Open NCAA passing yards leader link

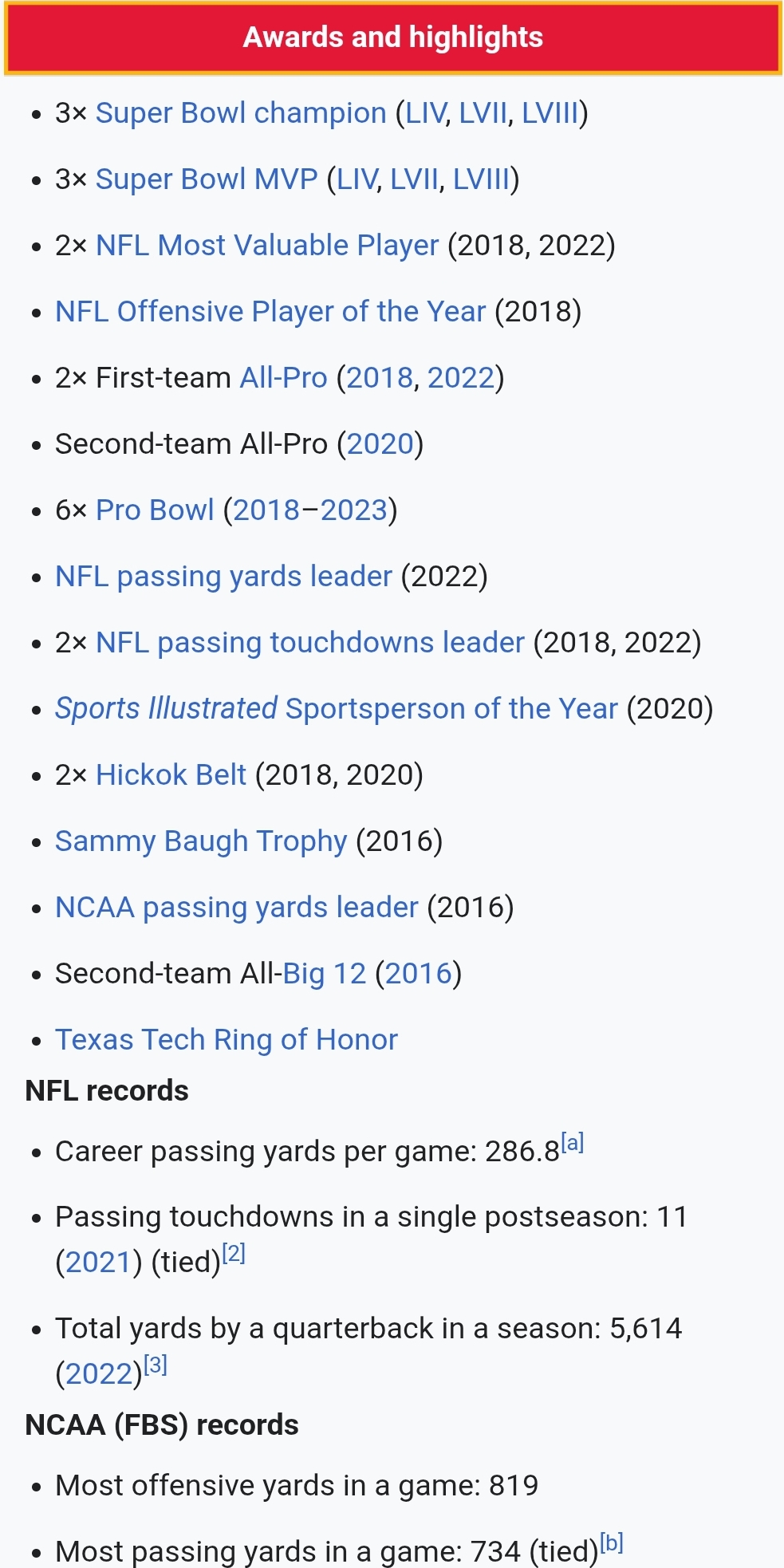[x=237, y=908]
